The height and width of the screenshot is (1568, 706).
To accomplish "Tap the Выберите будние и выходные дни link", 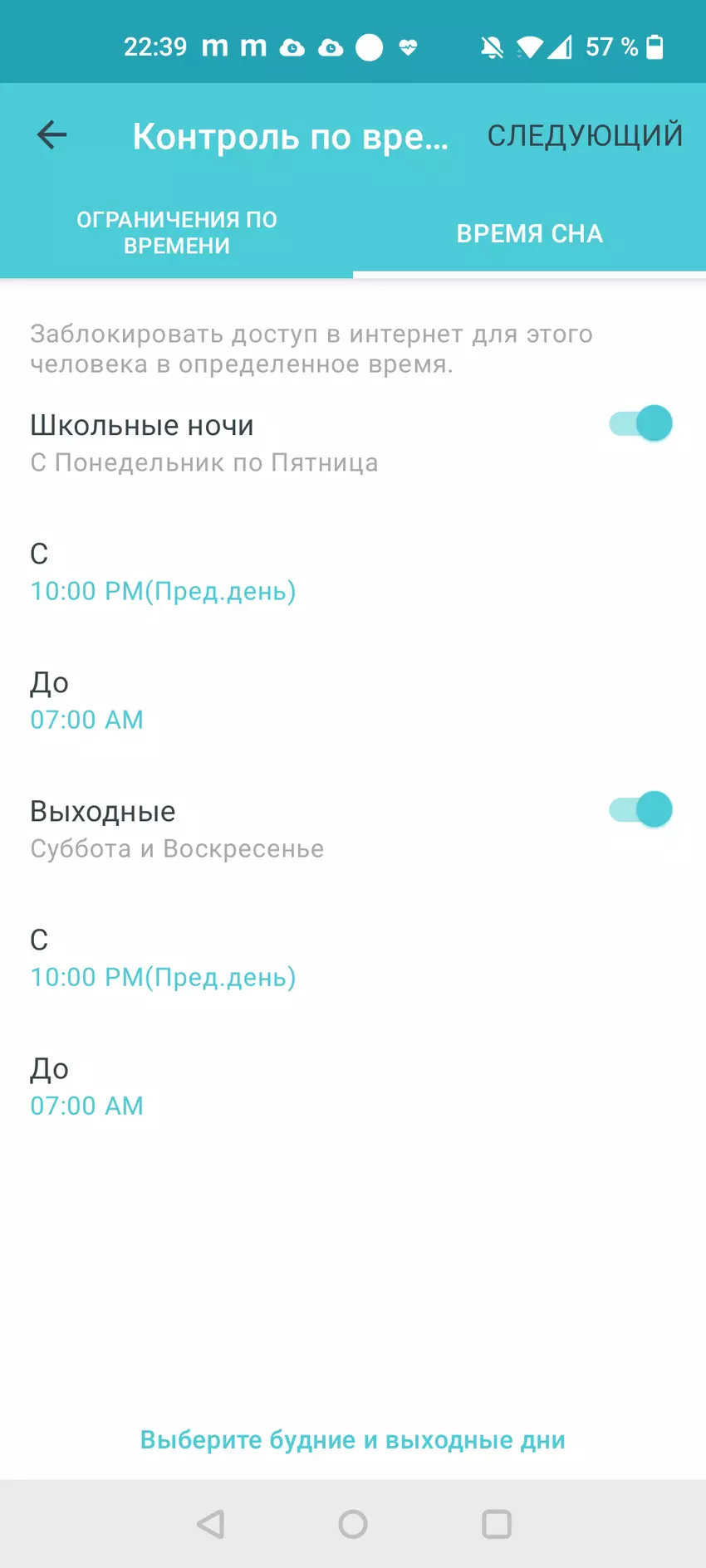I will pos(352,1439).
